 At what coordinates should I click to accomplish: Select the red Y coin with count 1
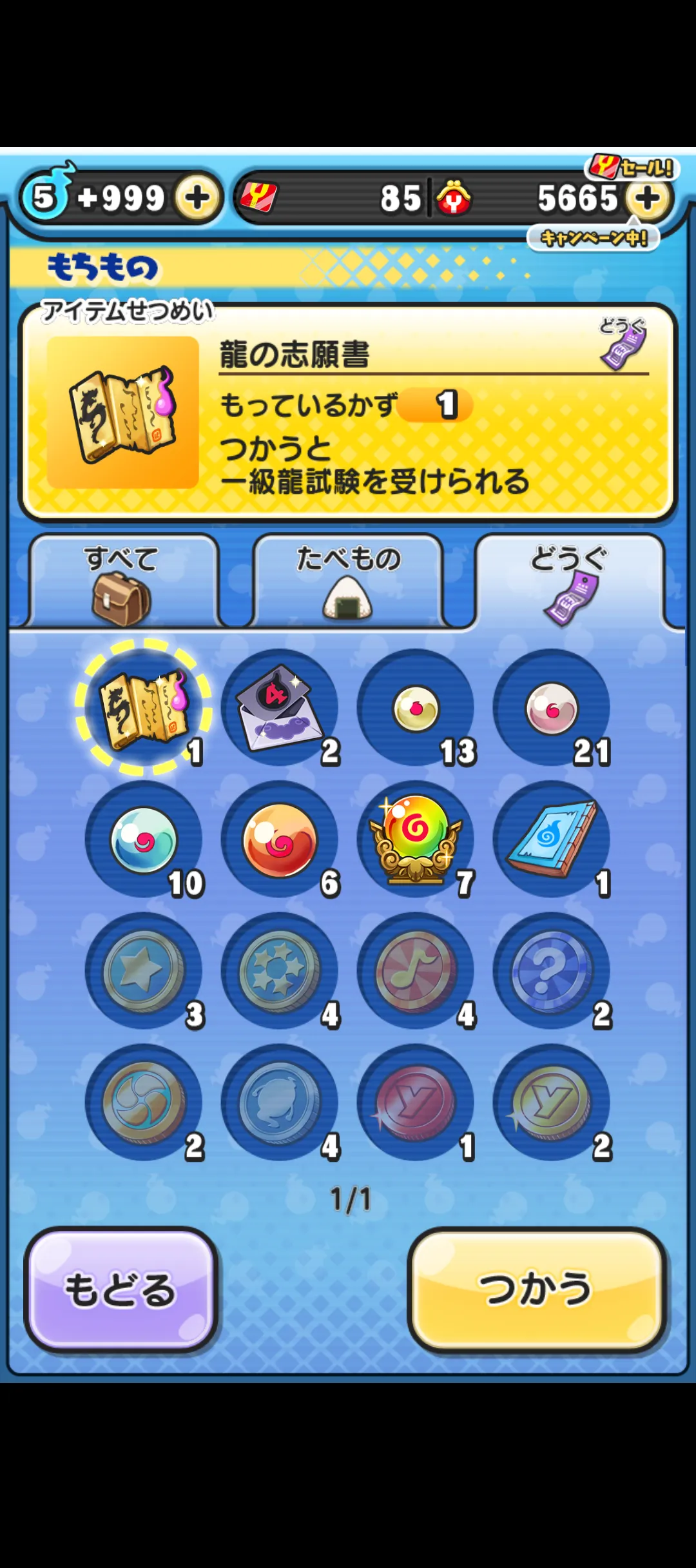tap(416, 1102)
